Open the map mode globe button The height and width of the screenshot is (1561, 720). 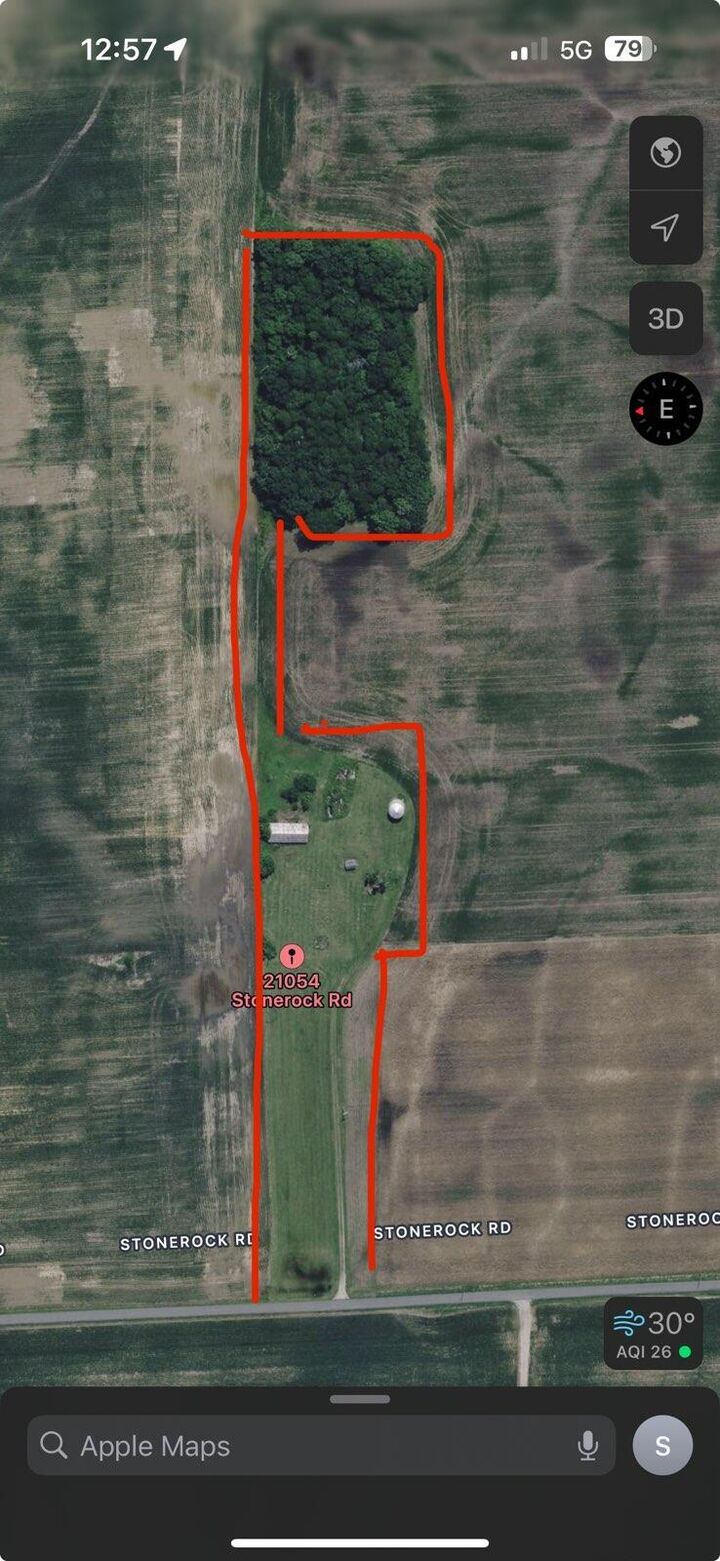tap(665, 153)
